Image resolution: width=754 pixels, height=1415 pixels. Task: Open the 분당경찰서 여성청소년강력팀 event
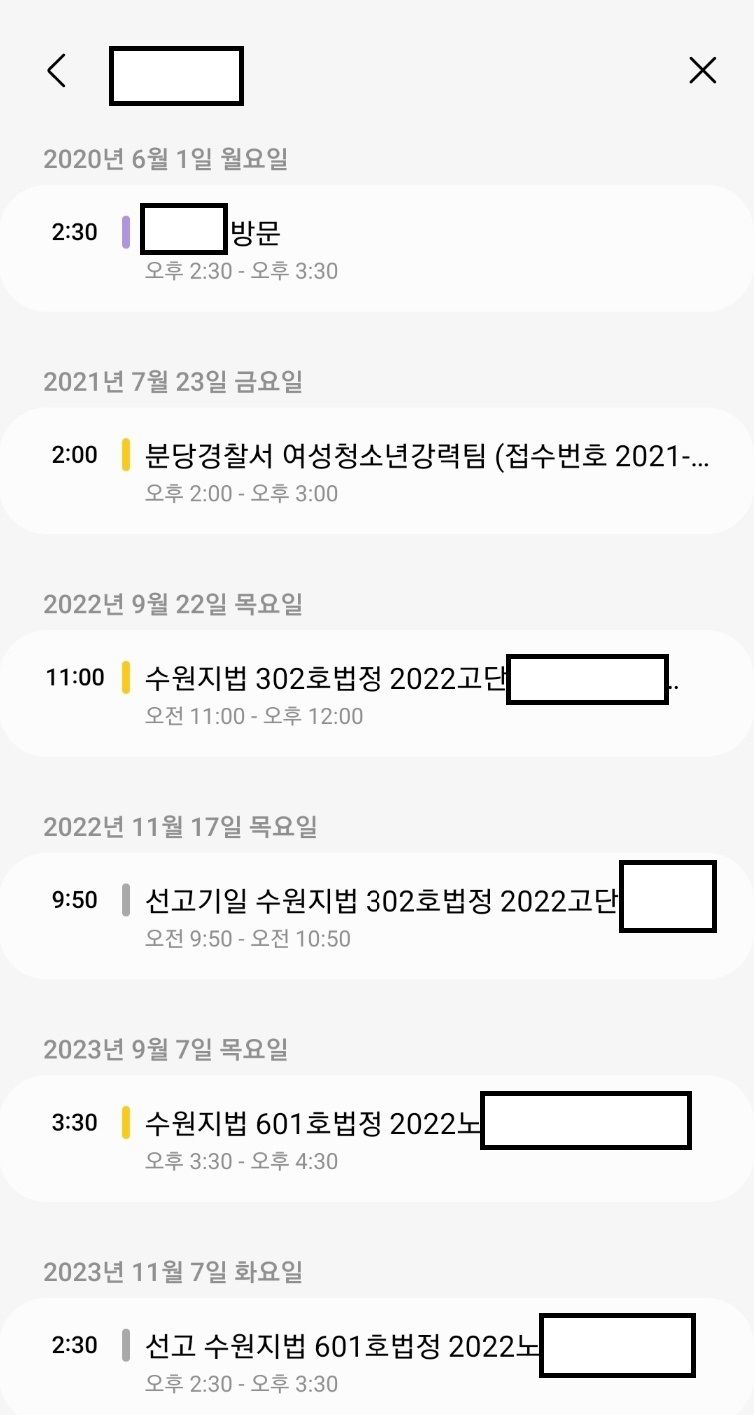[377, 471]
